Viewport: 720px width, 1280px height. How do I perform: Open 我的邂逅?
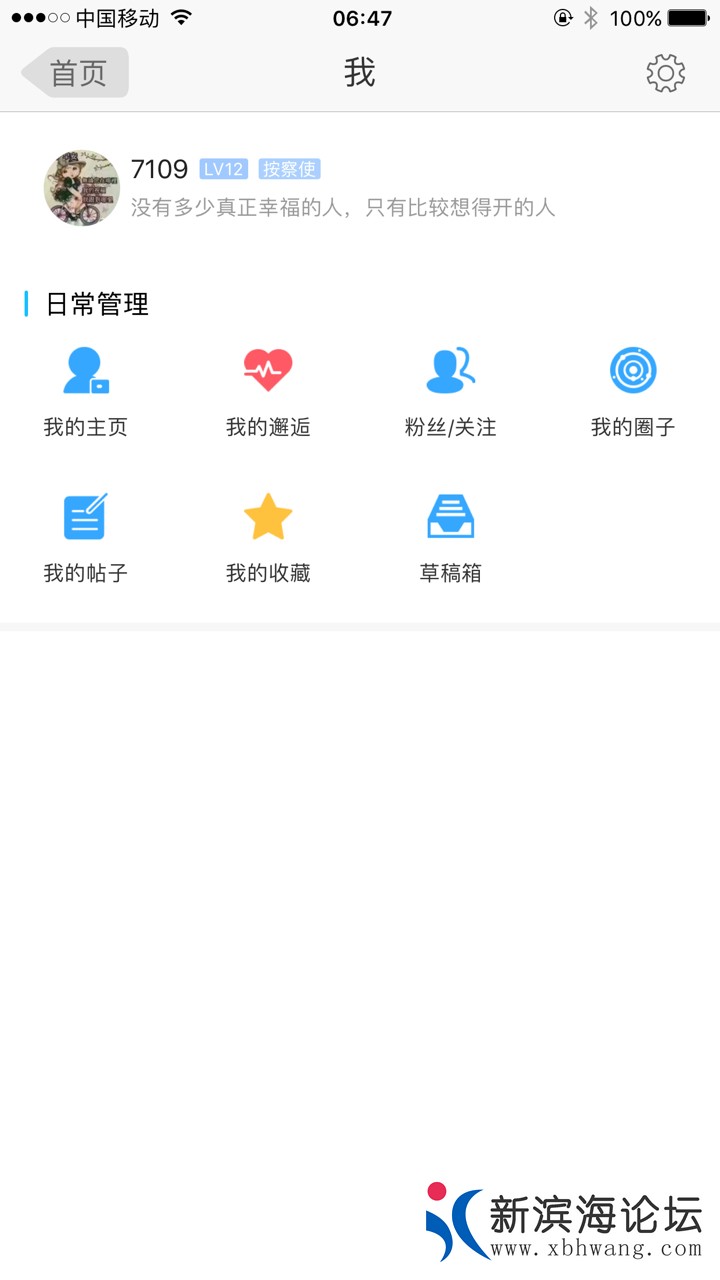[x=268, y=390]
